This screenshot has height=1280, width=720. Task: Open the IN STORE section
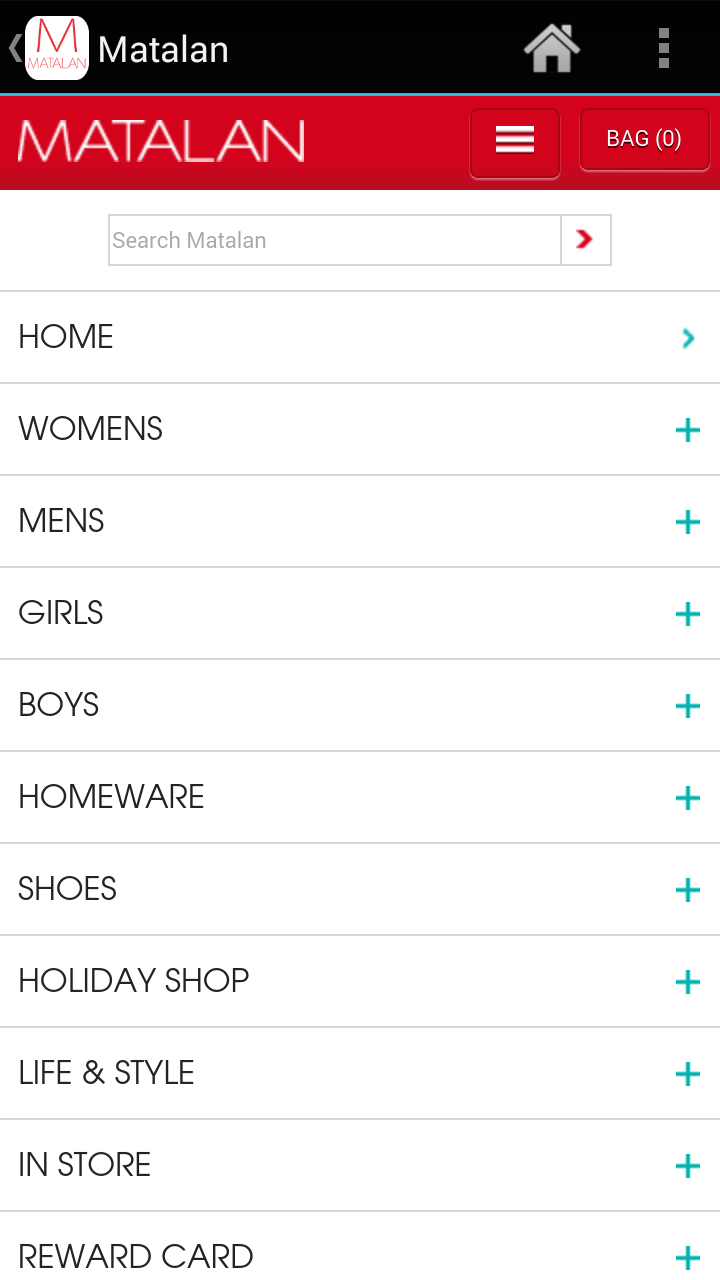[x=687, y=1166]
